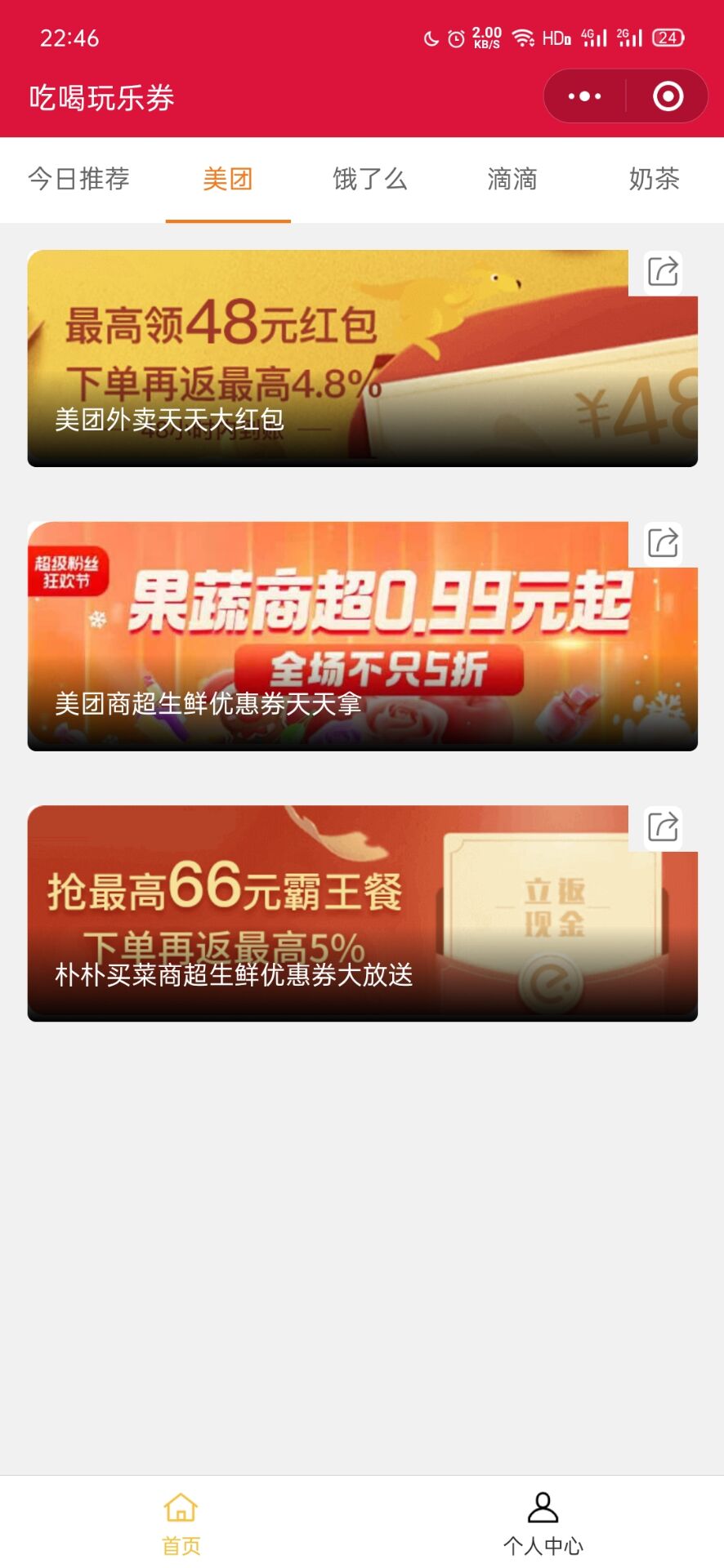Share the 美团外卖天天大红包 coupon
Screen dimensions: 724x1568
point(663,271)
